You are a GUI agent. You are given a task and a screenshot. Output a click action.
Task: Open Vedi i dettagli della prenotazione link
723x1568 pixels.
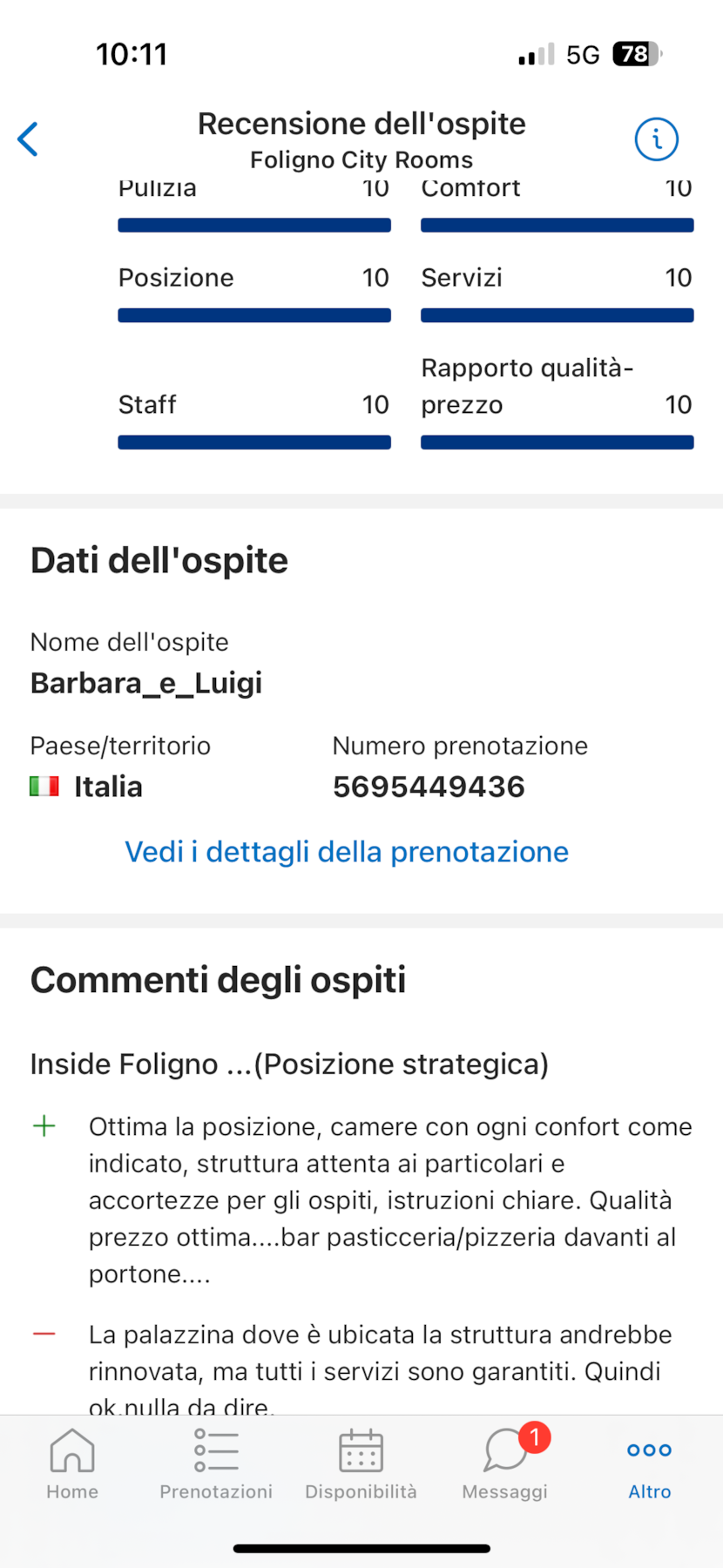[x=347, y=852]
